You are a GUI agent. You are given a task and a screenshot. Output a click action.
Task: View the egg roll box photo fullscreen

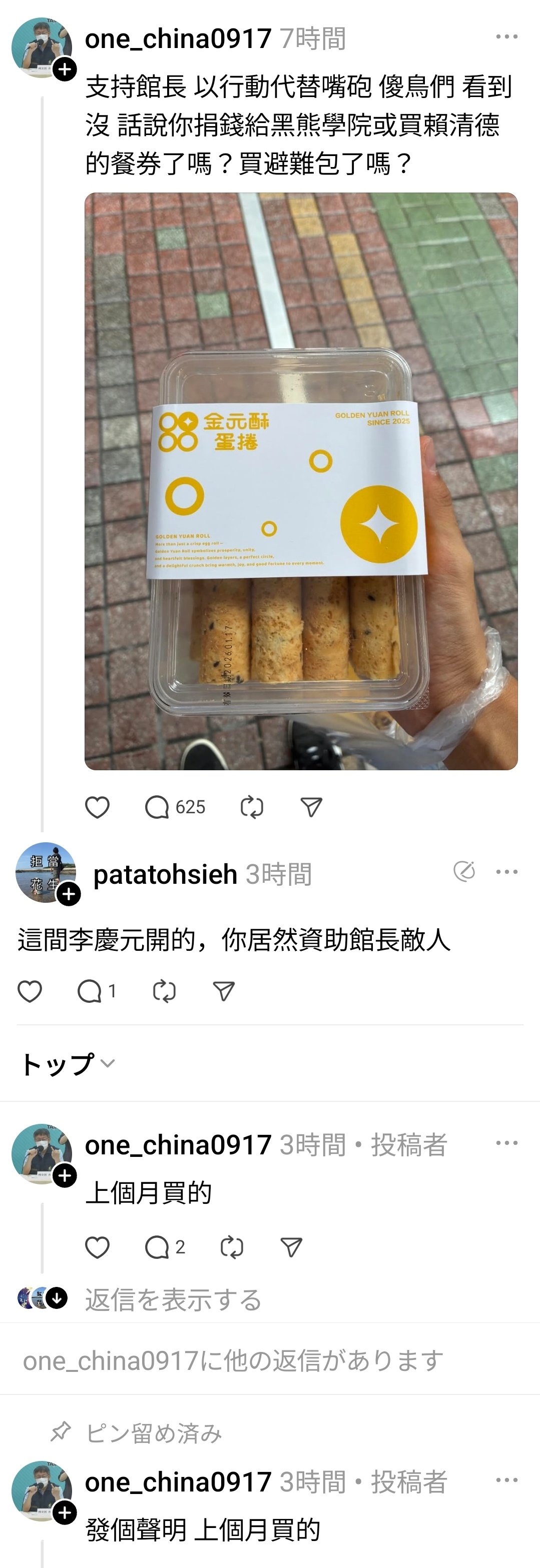[x=301, y=481]
